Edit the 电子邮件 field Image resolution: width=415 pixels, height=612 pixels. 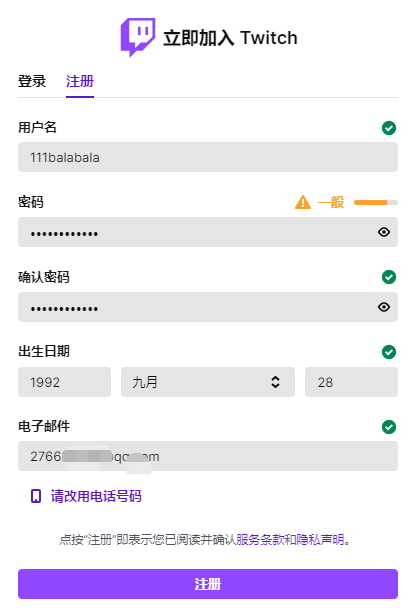(x=208, y=456)
